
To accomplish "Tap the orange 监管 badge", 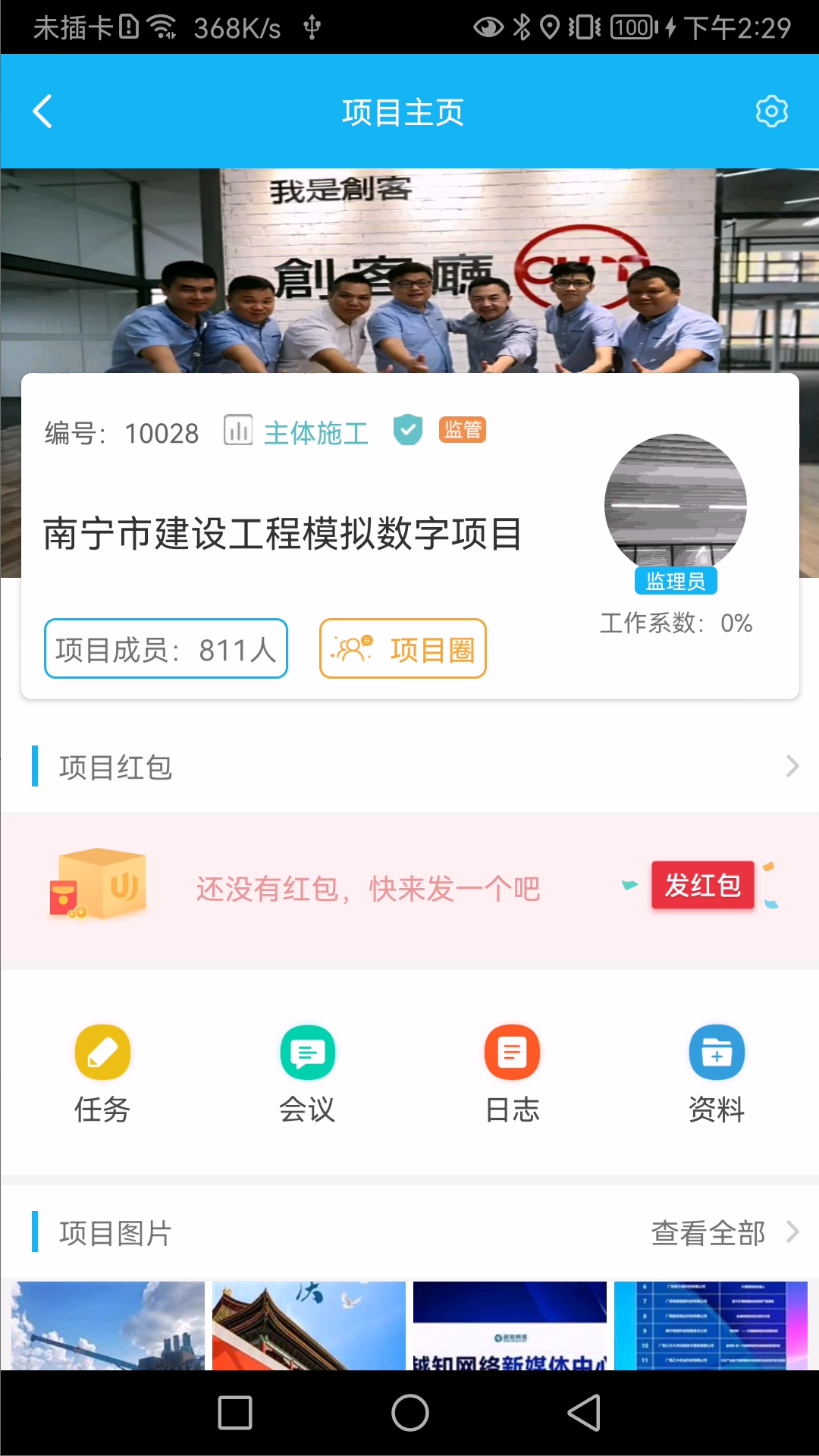I will pos(463,430).
